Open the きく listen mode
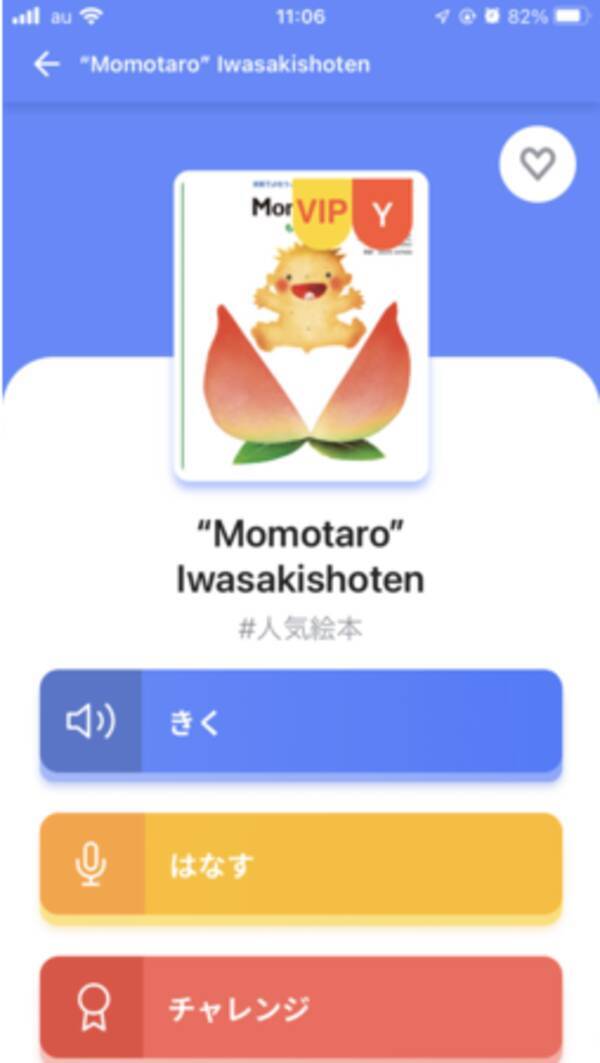This screenshot has width=600, height=1063. [x=301, y=722]
